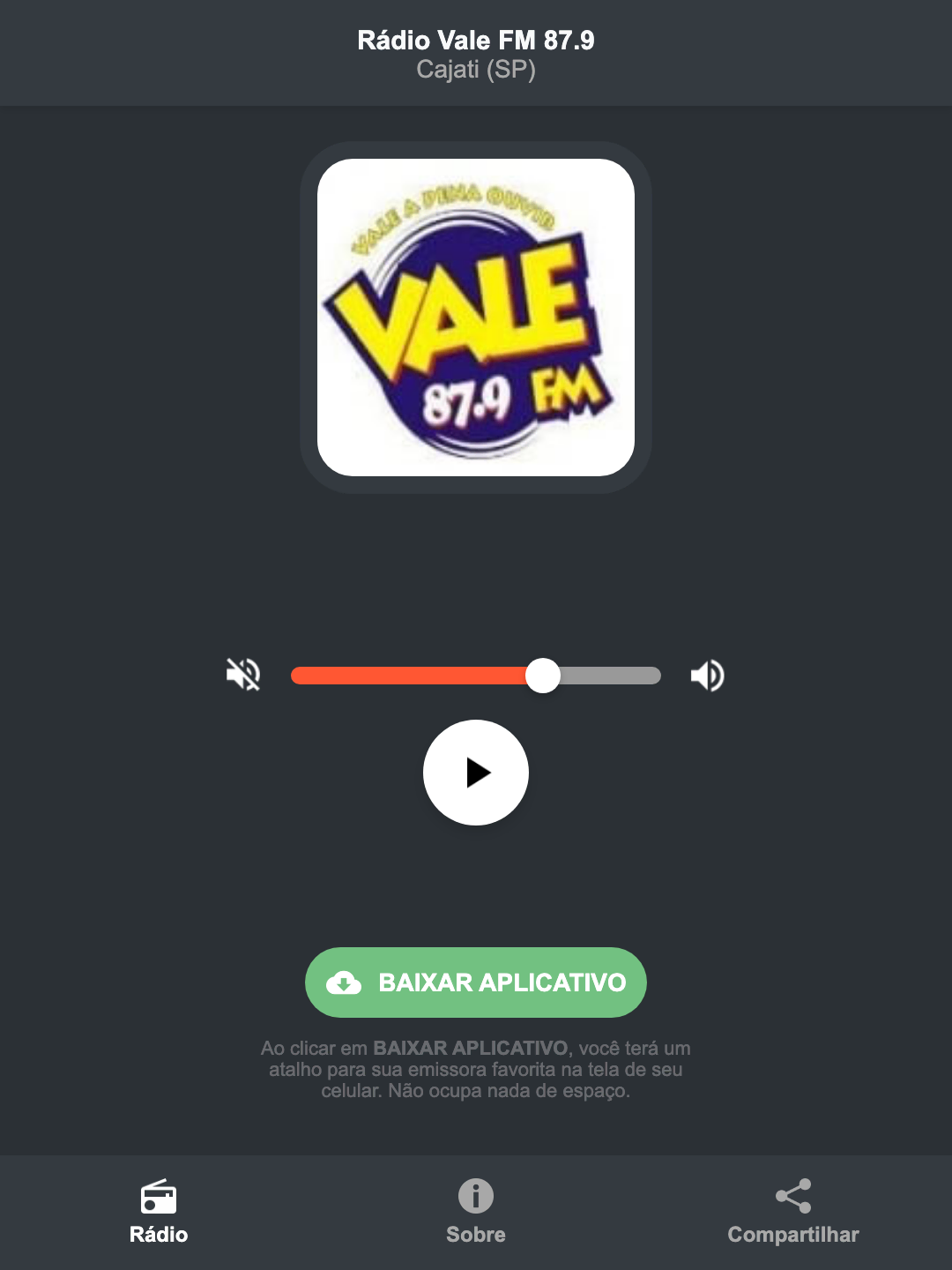Click BAIXAR APLICATIVO to download the app

tap(475, 982)
